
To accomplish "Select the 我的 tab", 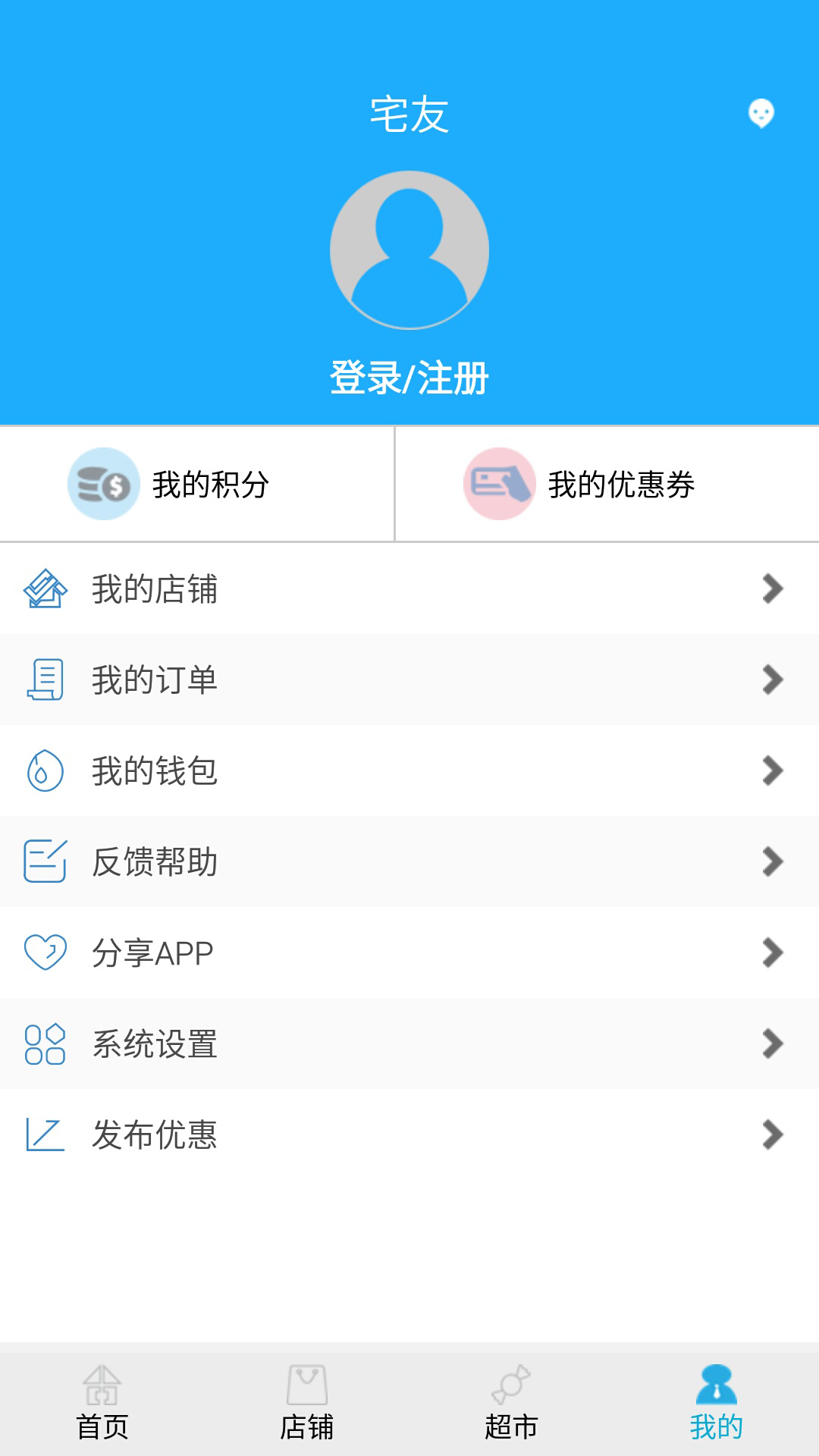I will [717, 1403].
